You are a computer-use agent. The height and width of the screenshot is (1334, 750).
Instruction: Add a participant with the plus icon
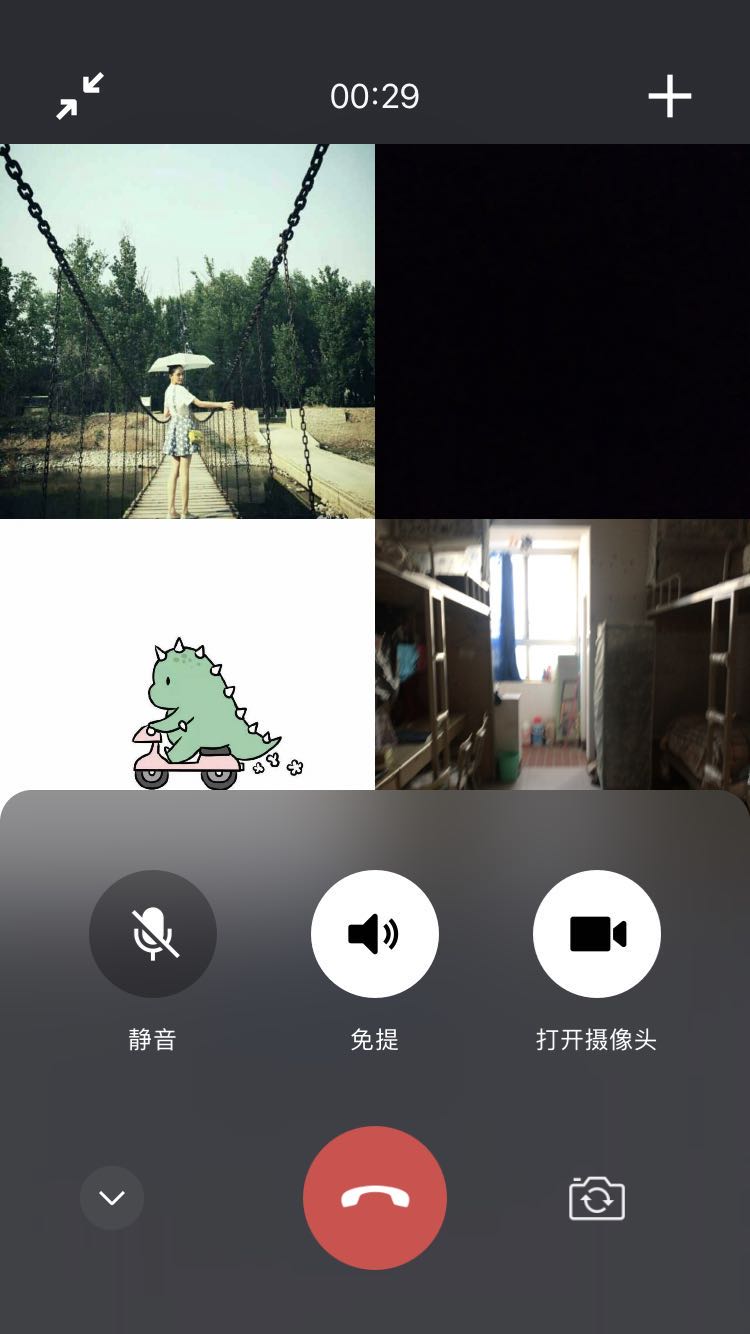click(669, 96)
